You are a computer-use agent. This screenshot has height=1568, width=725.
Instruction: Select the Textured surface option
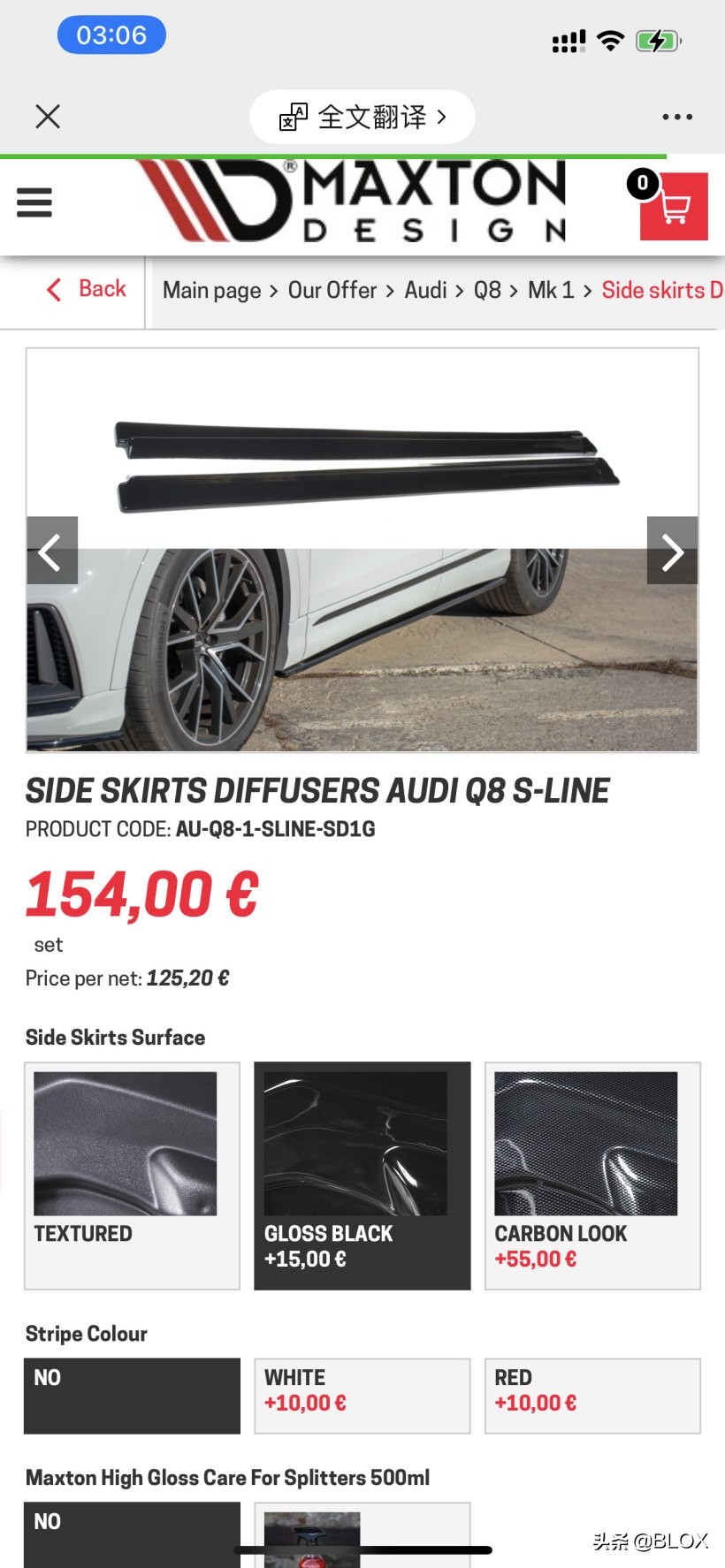coord(132,1175)
